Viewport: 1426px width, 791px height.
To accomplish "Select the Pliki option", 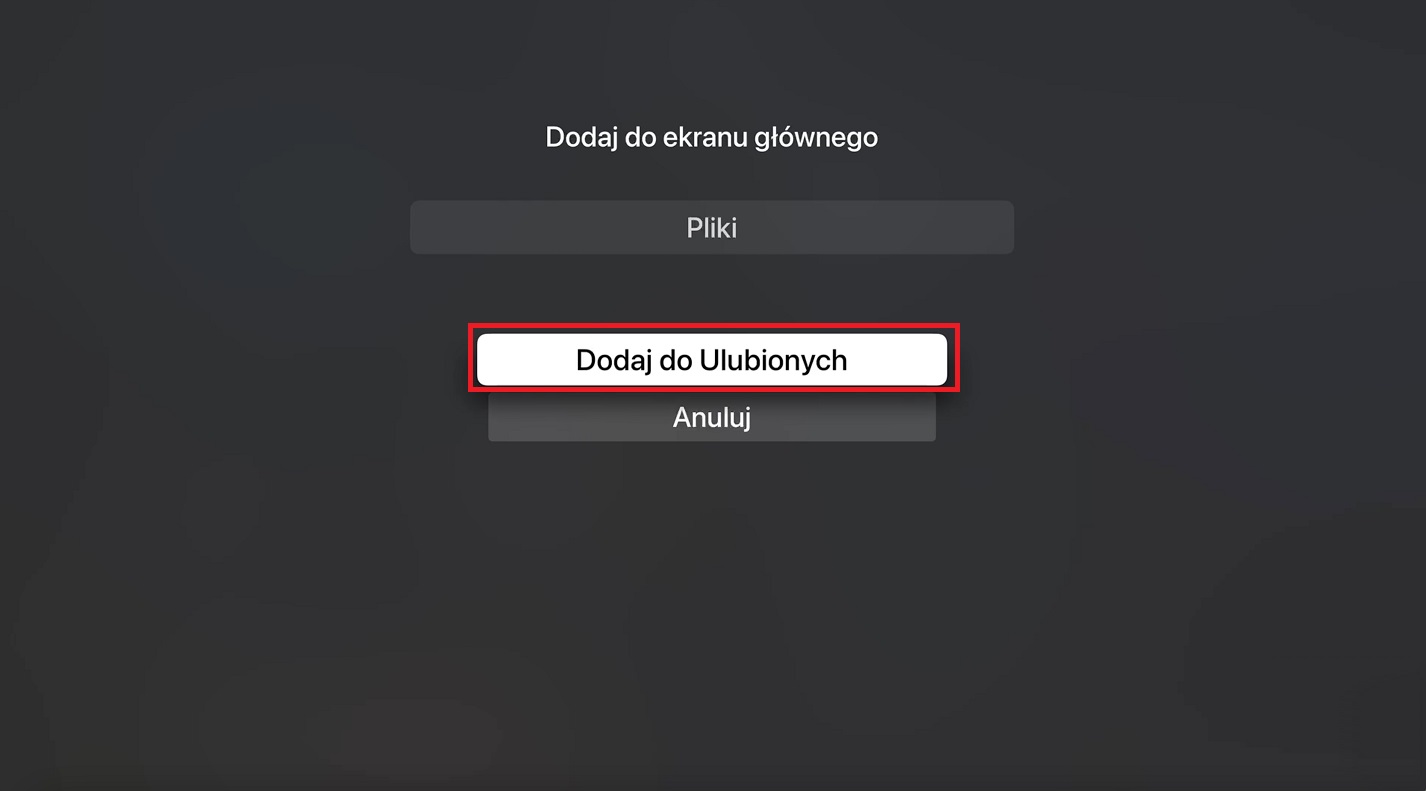I will 711,228.
